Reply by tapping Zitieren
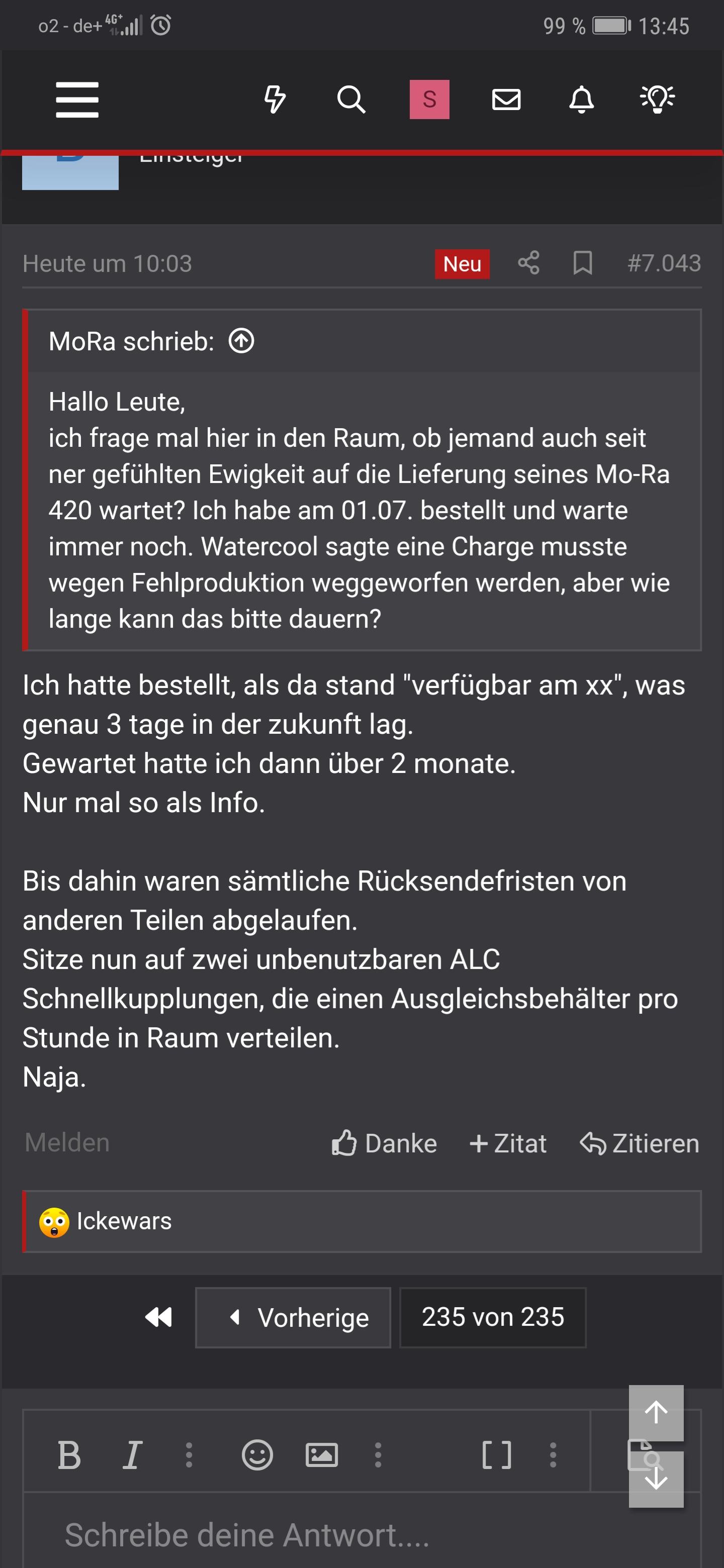Image resolution: width=724 pixels, height=1568 pixels. point(640,1143)
